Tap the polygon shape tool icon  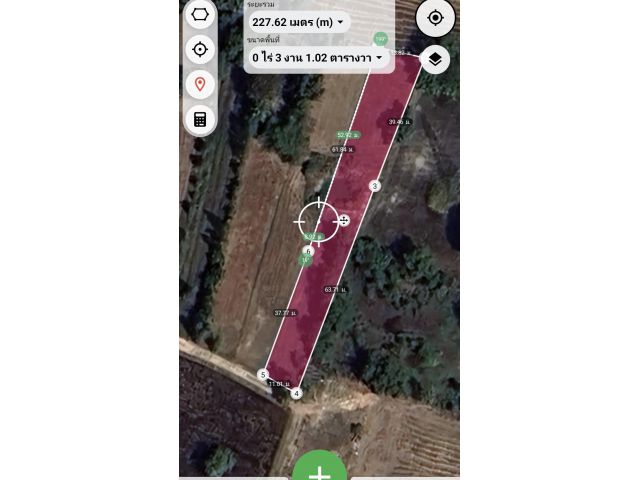200,16
